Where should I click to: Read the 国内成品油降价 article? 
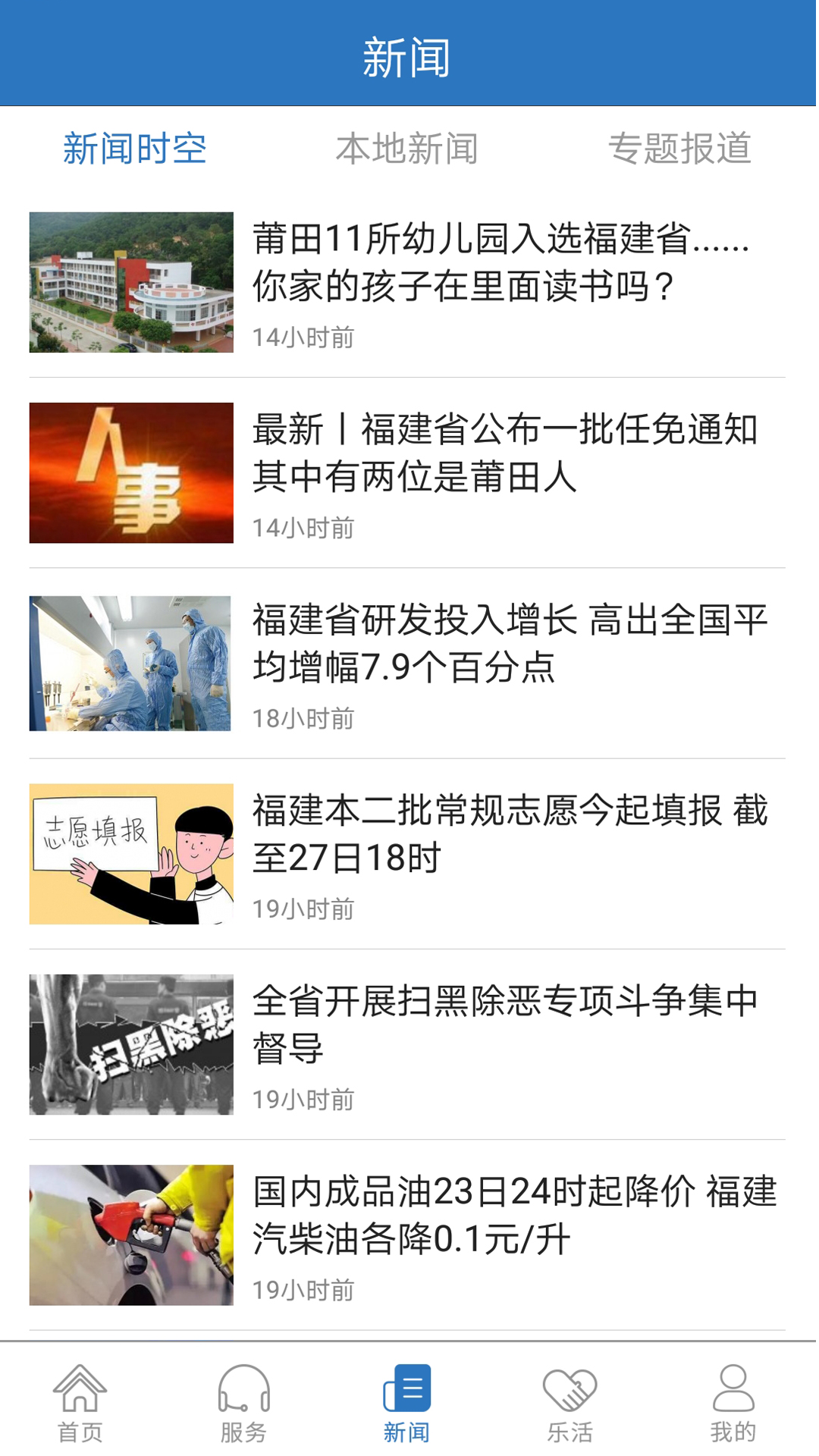(x=514, y=1215)
